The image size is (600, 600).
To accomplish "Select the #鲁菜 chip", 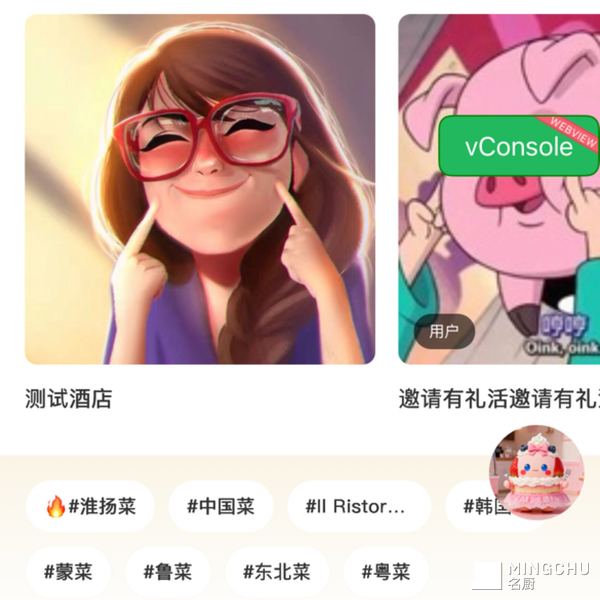I will [x=168, y=572].
